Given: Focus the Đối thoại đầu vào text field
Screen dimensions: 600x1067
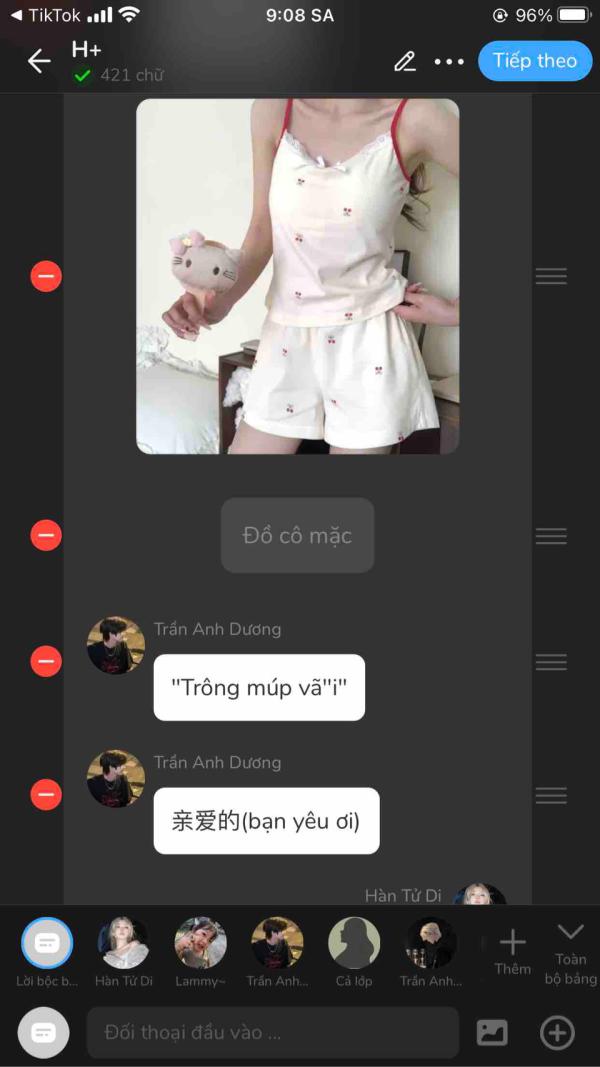Looking at the screenshot, I should (272, 1033).
